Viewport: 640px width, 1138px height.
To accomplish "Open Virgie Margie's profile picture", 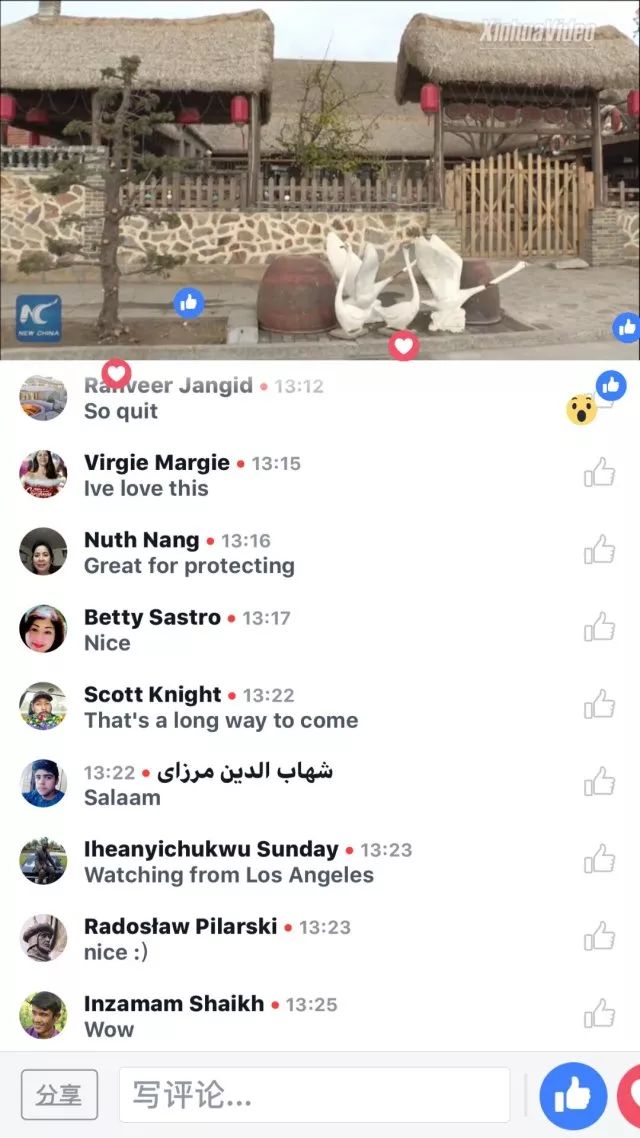I will [x=43, y=474].
